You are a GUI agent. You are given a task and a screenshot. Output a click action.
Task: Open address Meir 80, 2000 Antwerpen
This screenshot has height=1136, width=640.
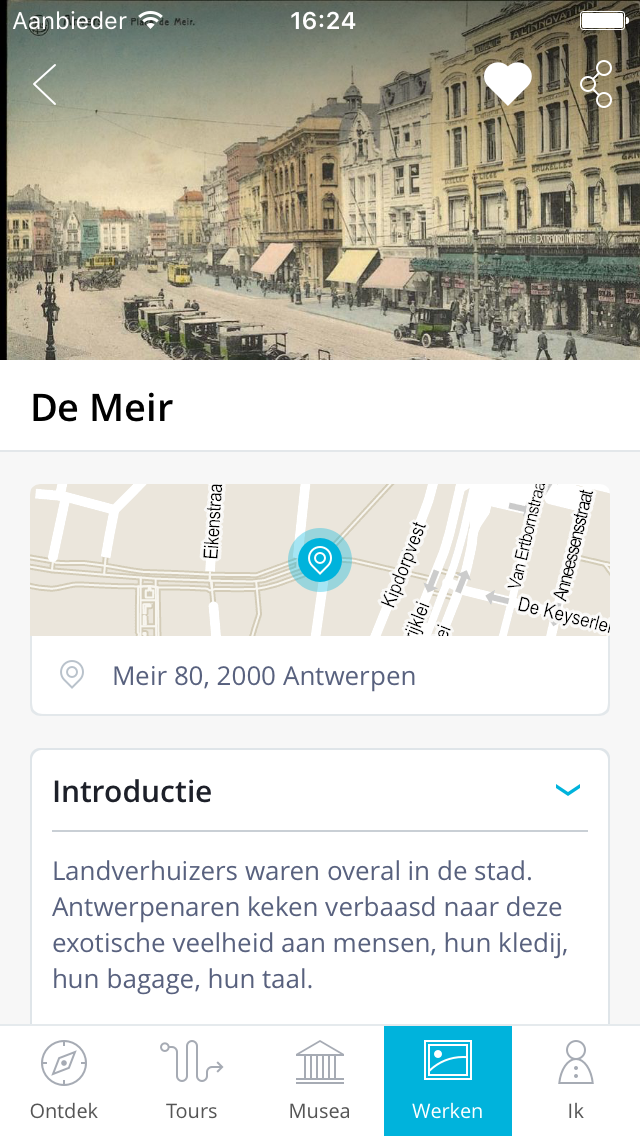click(x=264, y=676)
